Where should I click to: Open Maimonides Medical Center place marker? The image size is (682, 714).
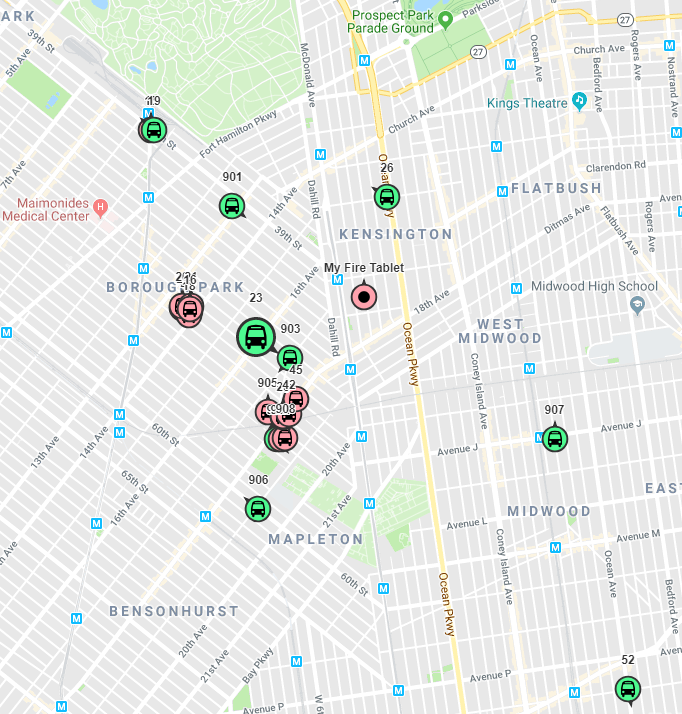pos(99,208)
